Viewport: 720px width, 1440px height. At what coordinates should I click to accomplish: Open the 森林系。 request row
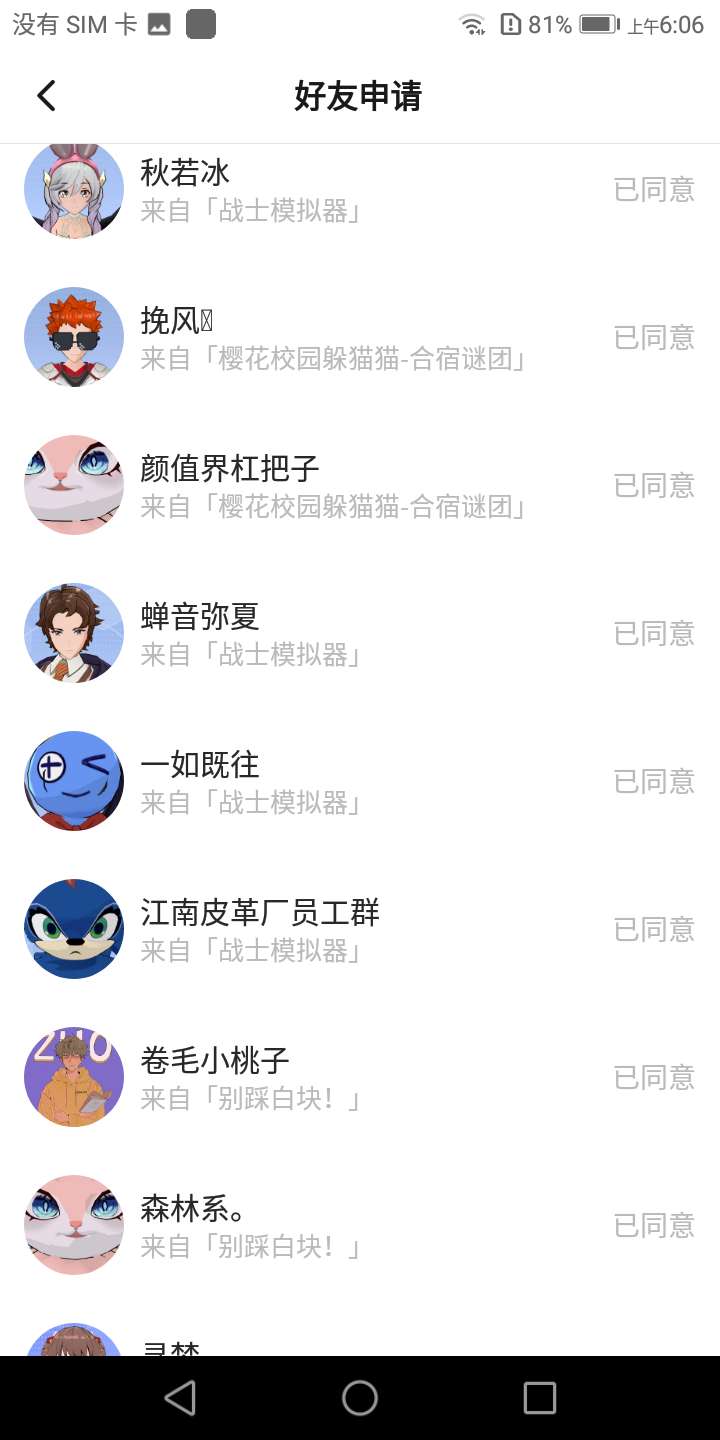click(360, 1226)
